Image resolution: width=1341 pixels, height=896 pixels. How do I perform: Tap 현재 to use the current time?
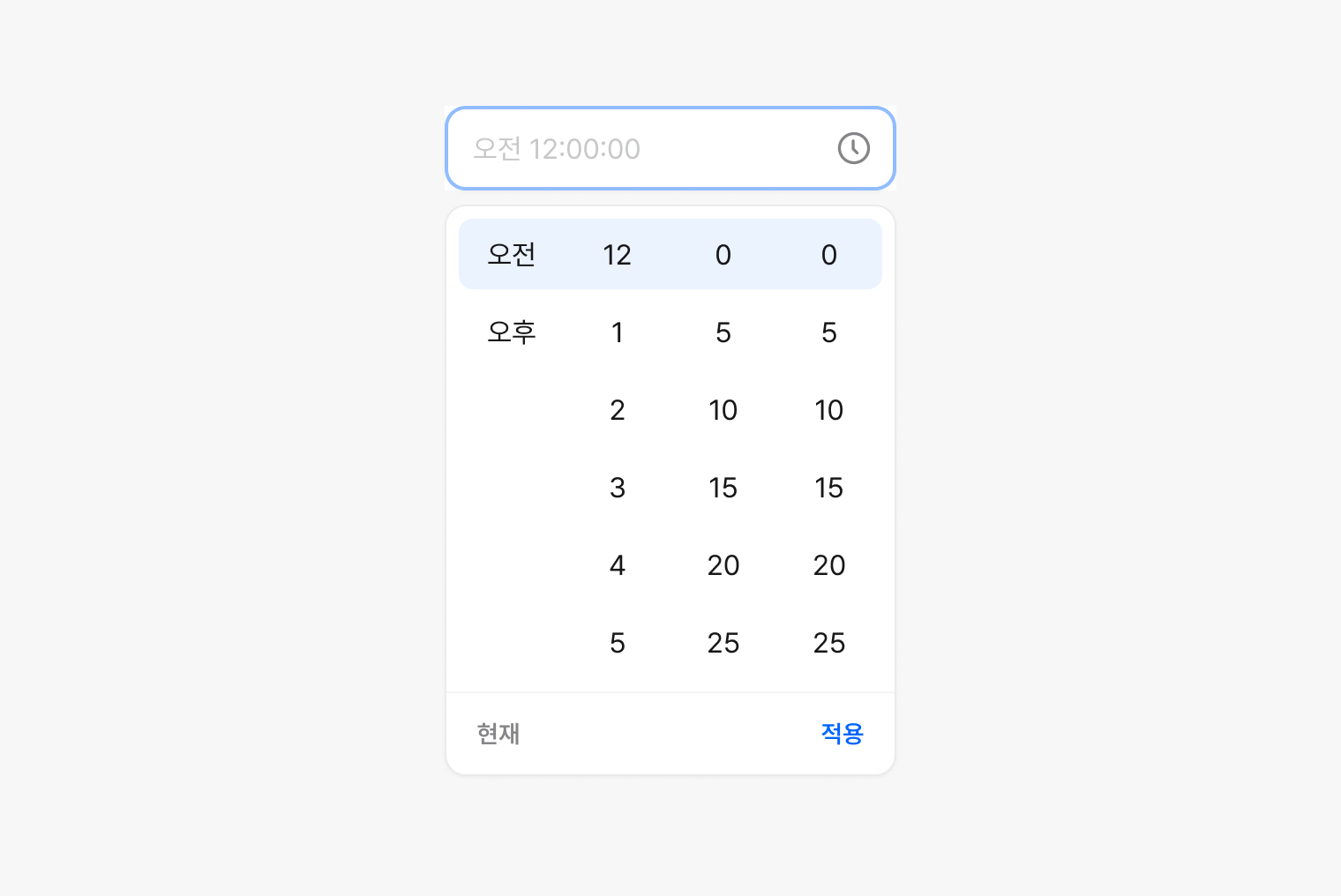coord(498,734)
